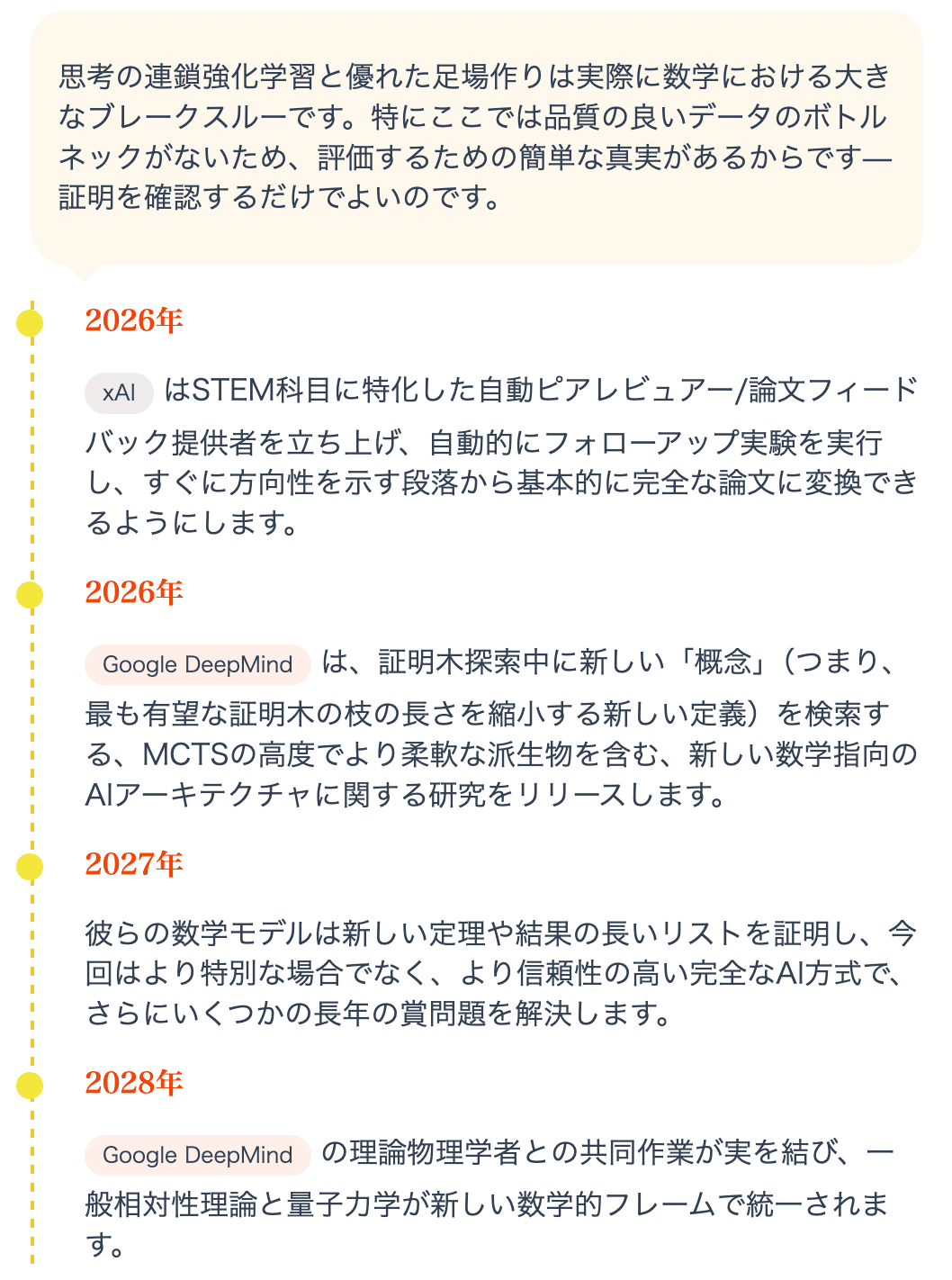Open the Google DeepMind tag in the 2026 entry
The image size is (952, 1280).
(197, 664)
